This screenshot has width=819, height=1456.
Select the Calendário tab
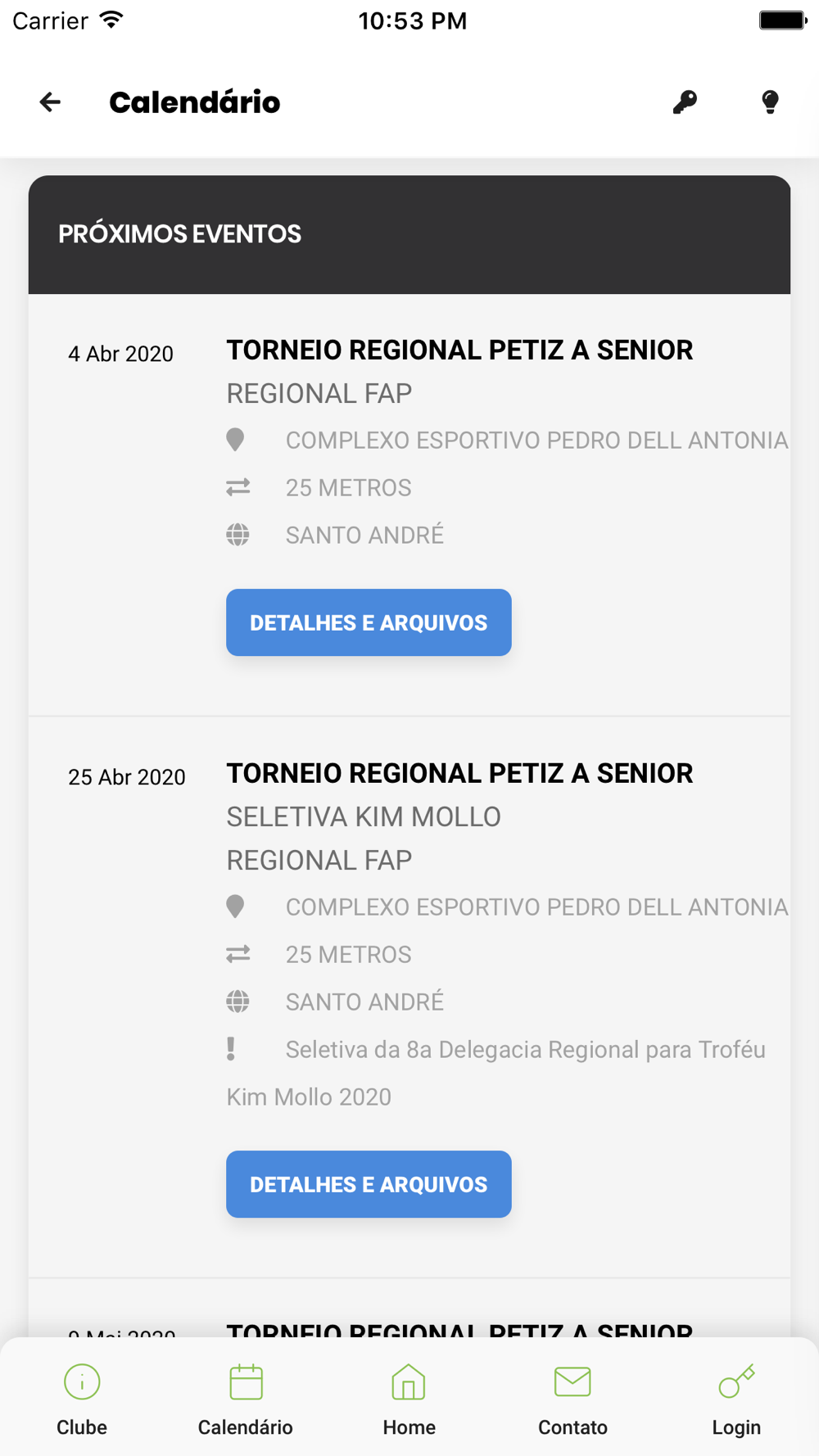pos(246,1400)
